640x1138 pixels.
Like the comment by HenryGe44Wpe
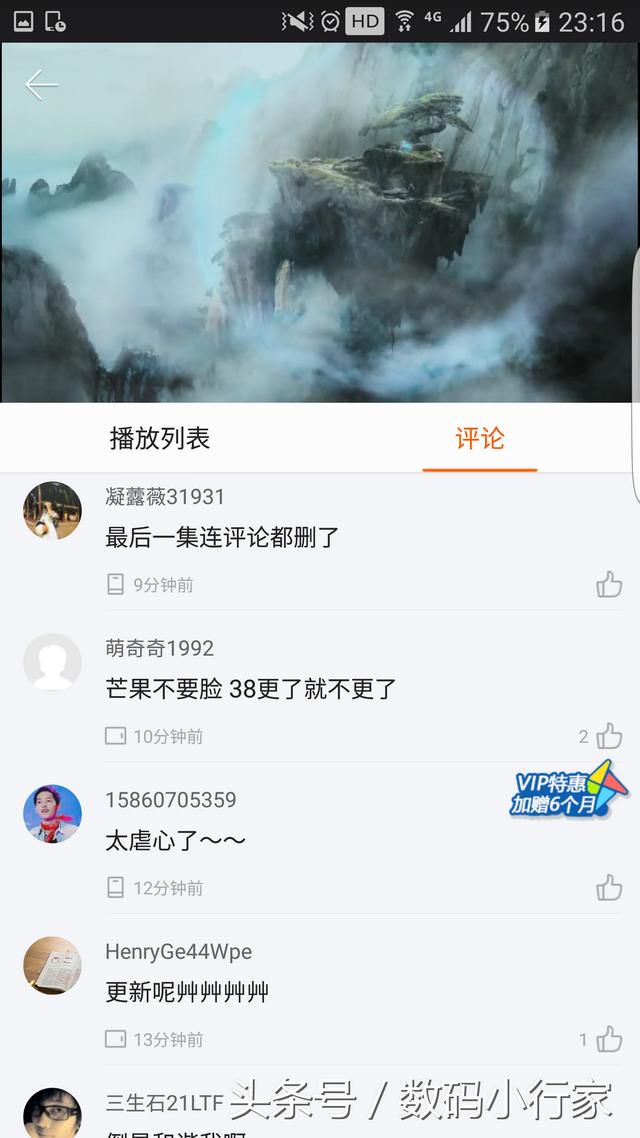click(610, 1039)
